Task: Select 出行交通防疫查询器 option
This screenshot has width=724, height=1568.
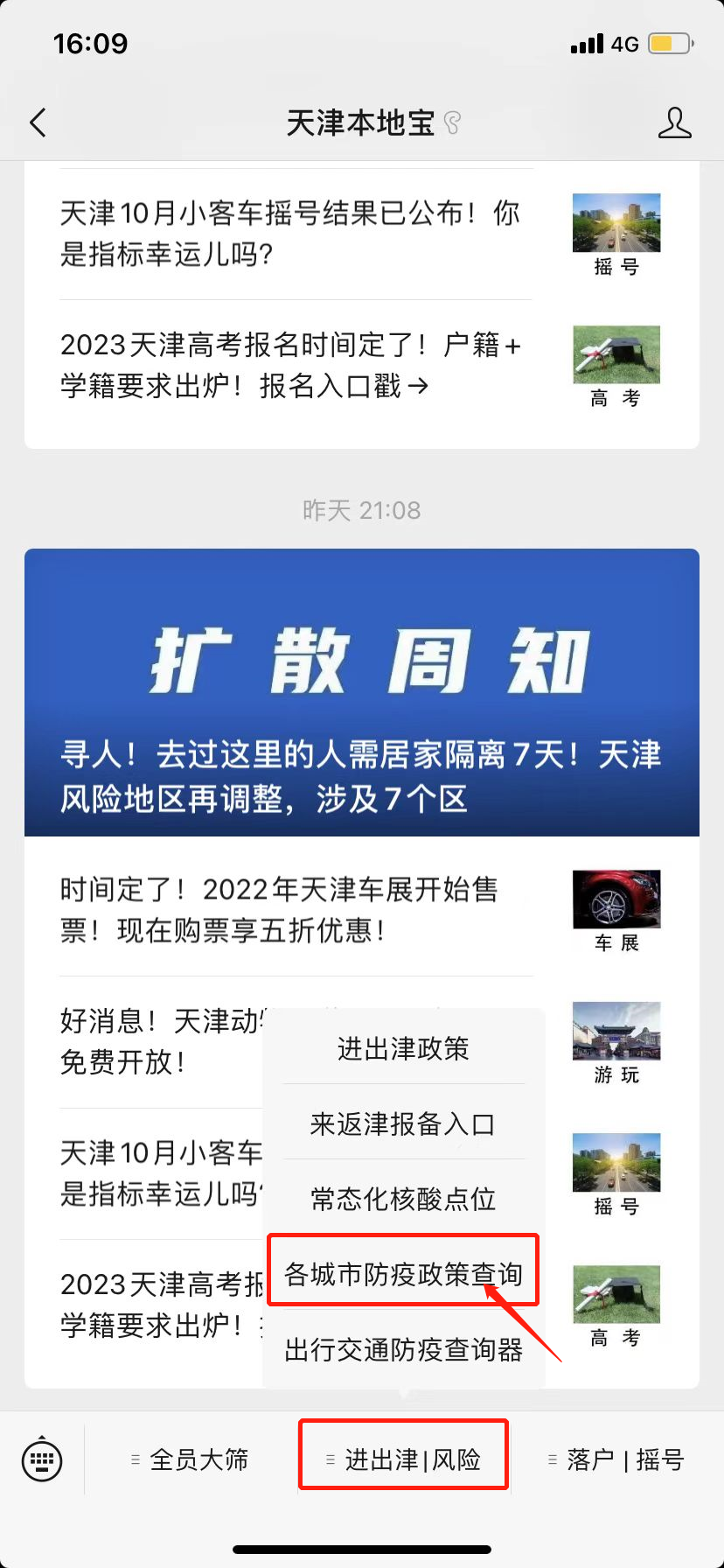Action: [402, 1350]
